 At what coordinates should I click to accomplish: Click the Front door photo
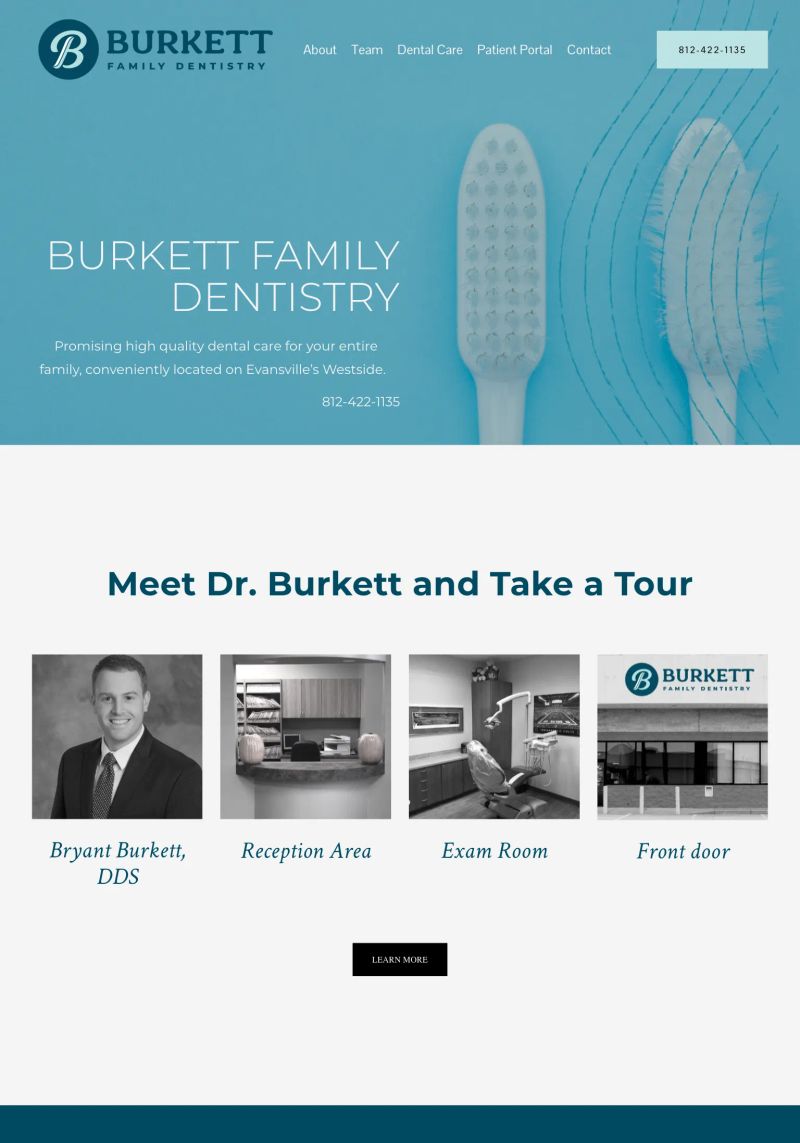[682, 737]
